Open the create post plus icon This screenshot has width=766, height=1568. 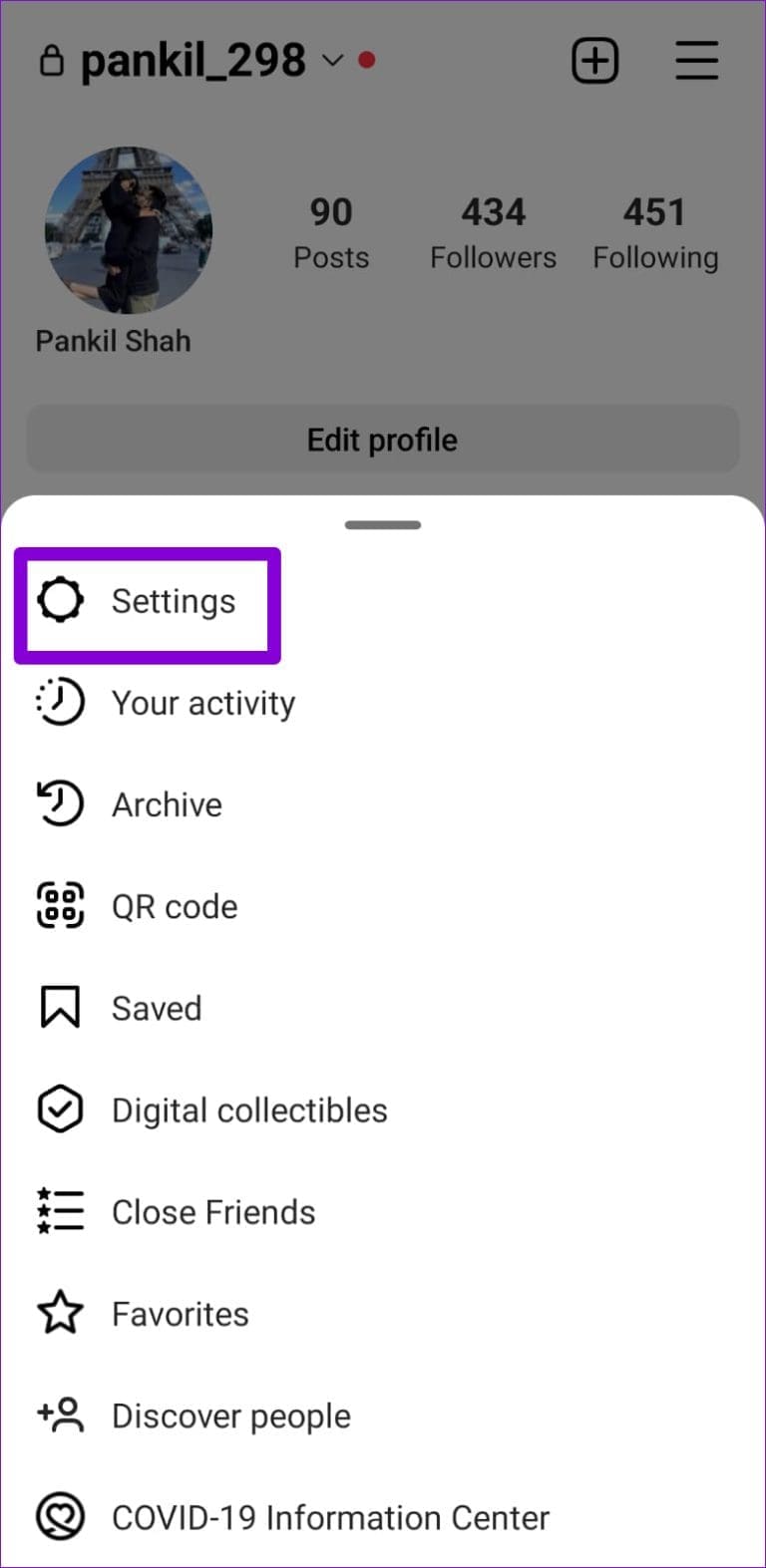click(x=595, y=61)
